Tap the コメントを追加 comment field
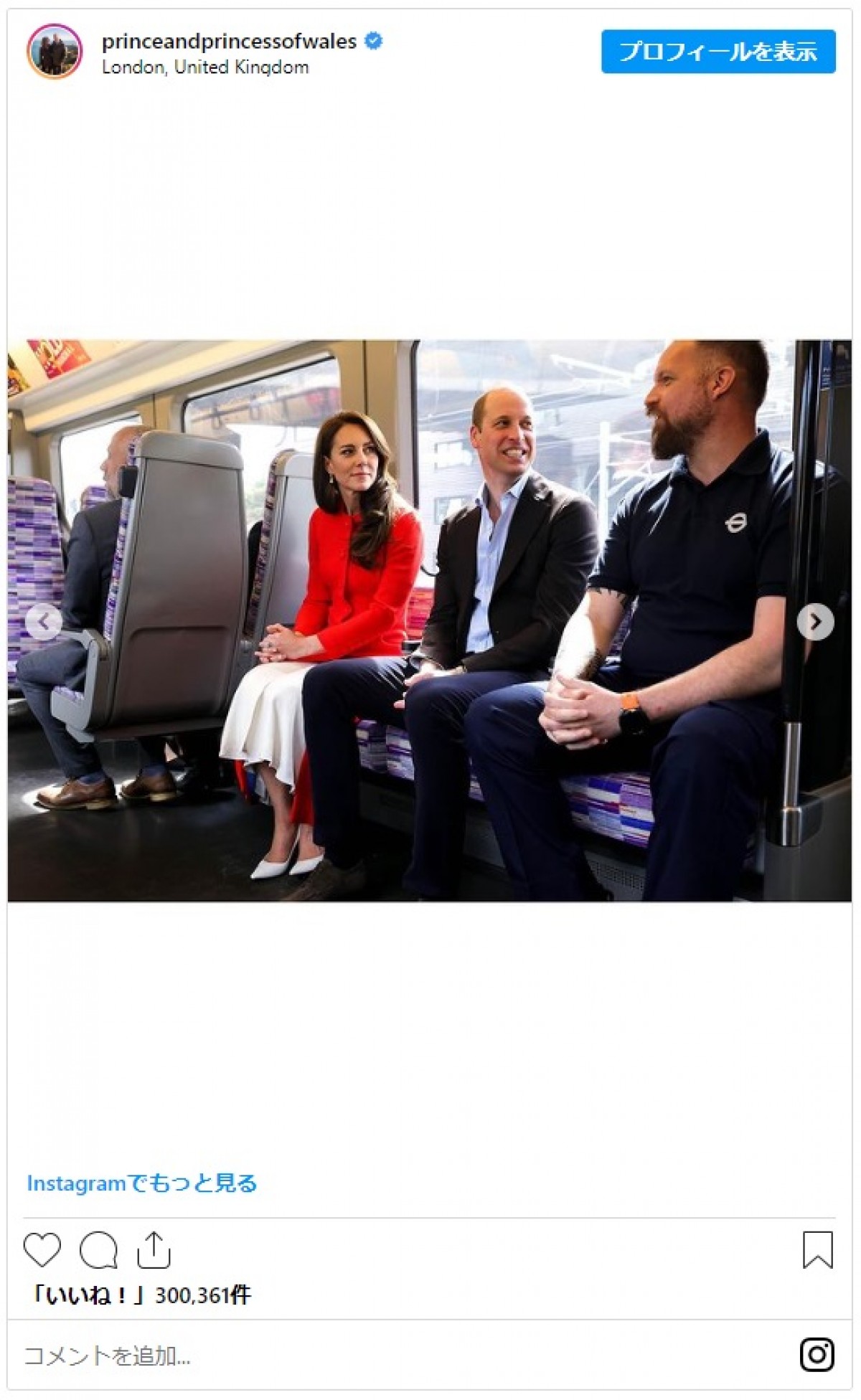 108,1356
